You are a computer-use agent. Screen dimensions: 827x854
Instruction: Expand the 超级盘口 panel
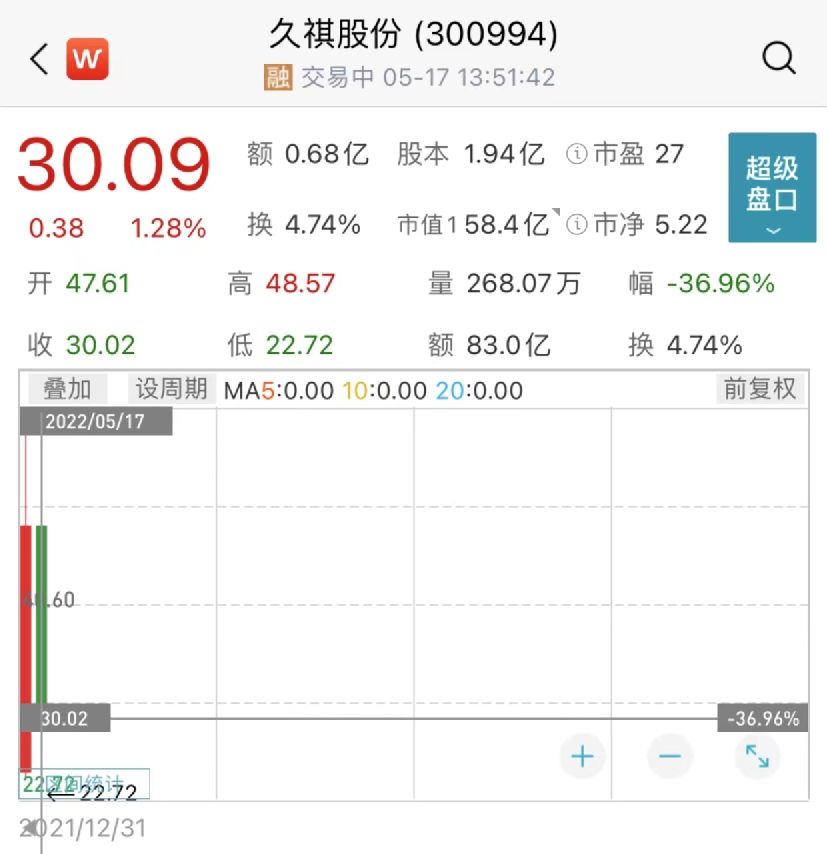point(771,187)
